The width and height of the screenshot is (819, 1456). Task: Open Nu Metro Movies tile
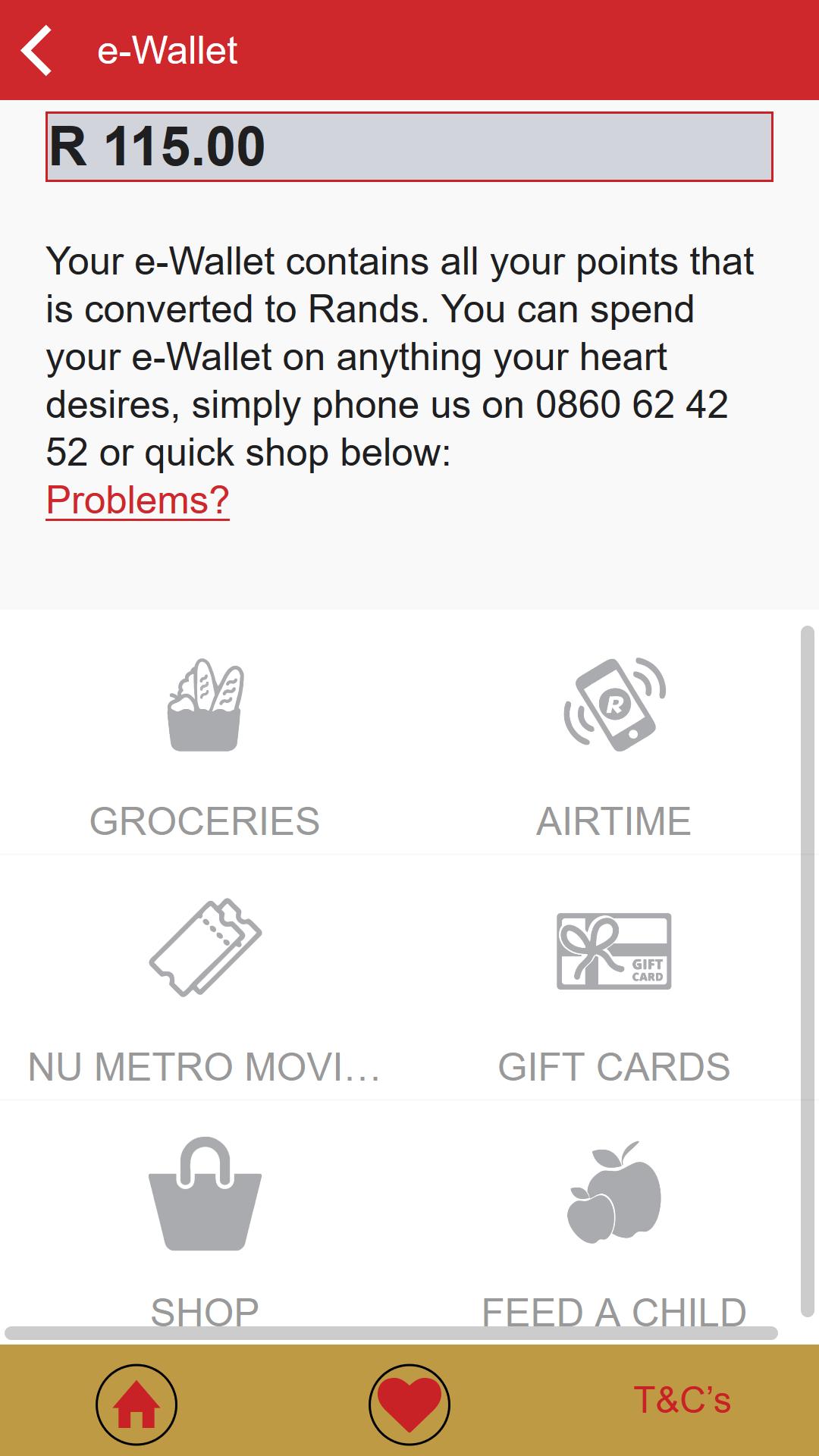(x=205, y=986)
